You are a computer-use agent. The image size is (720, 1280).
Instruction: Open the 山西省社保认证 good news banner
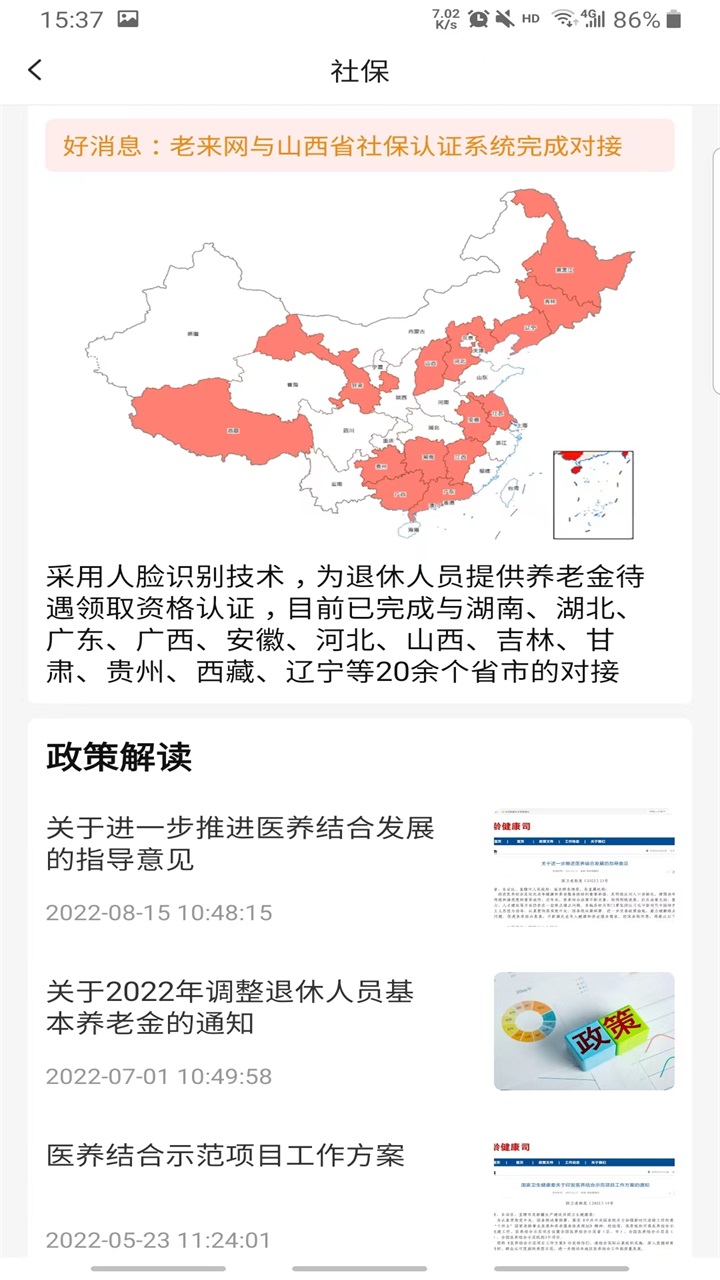pos(360,146)
